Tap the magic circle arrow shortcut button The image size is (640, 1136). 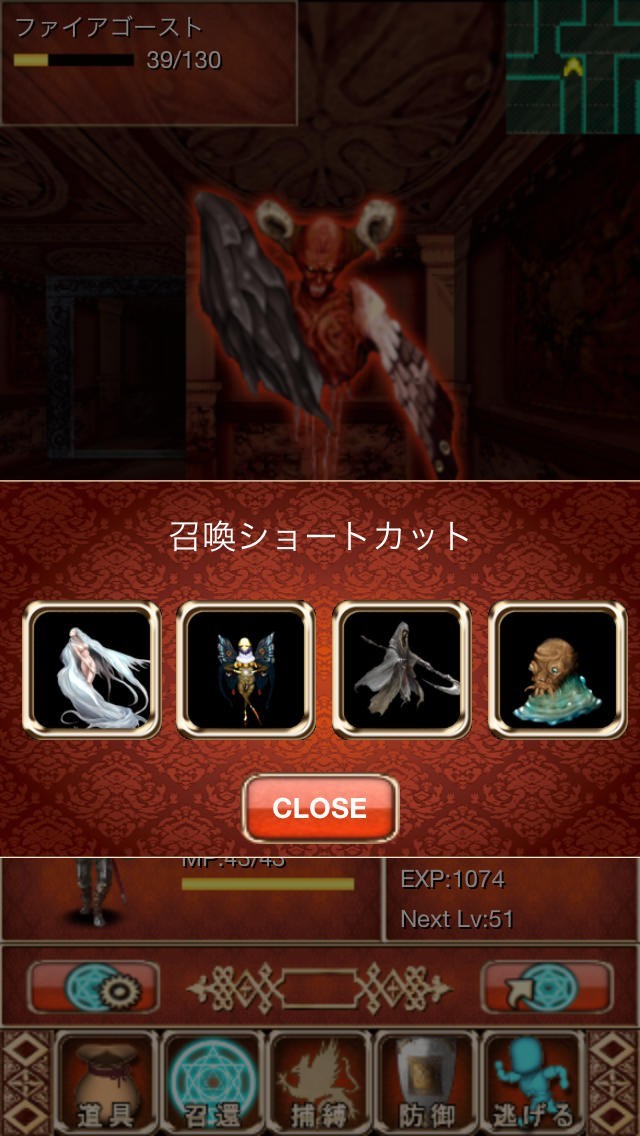pos(547,988)
